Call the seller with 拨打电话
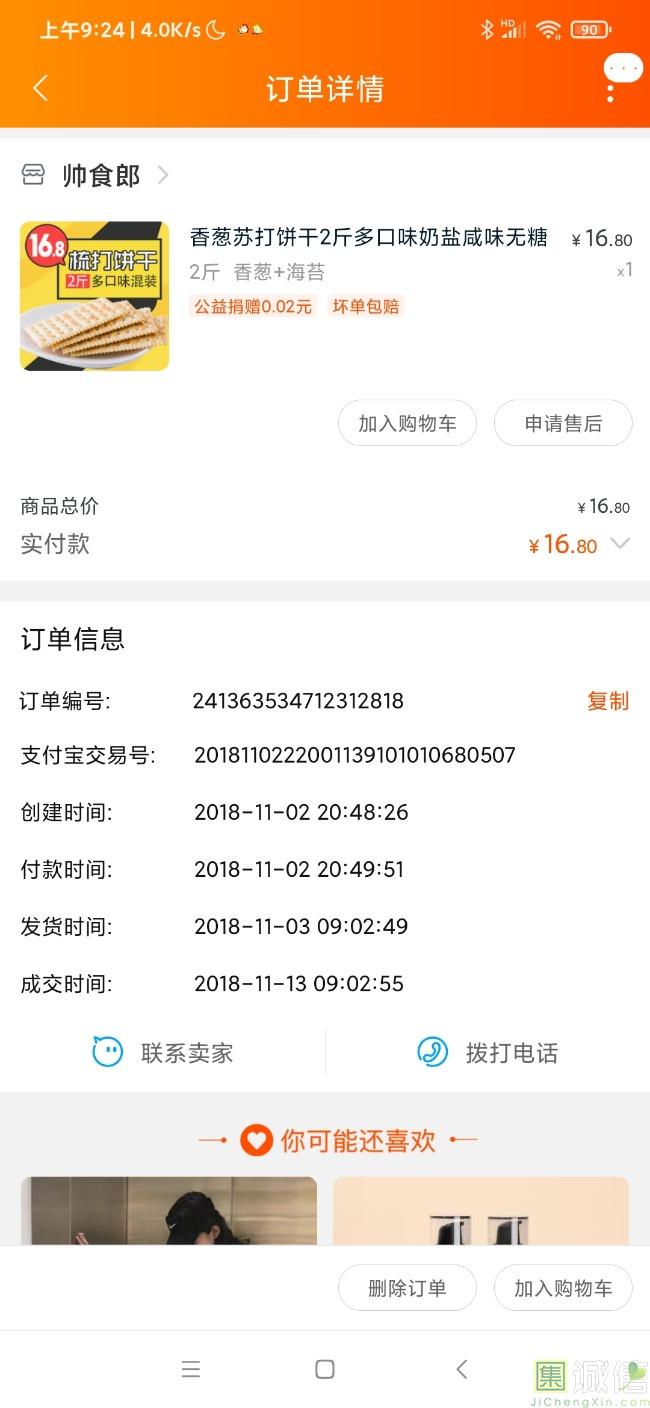 tap(488, 1052)
